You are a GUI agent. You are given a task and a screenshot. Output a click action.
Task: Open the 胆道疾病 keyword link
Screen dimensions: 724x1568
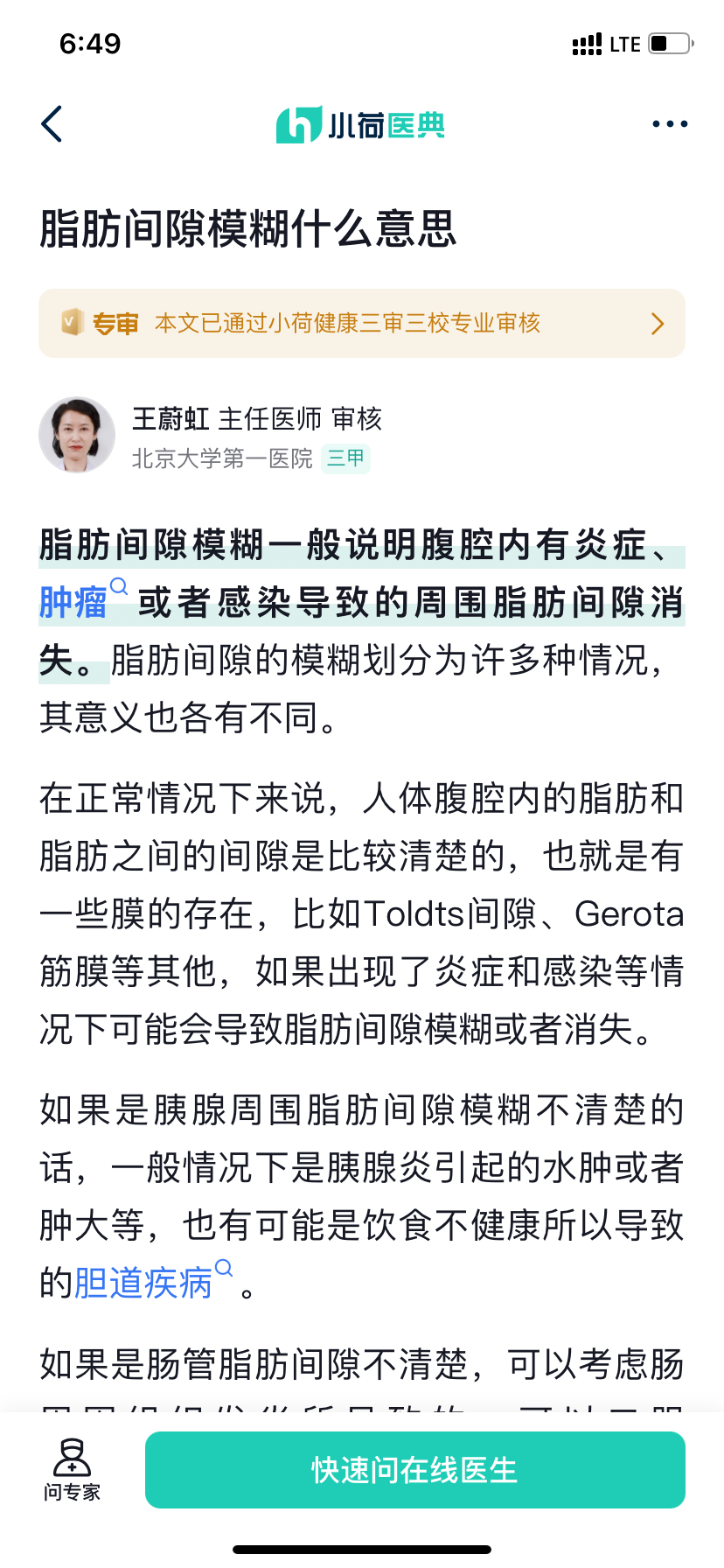click(x=144, y=1283)
